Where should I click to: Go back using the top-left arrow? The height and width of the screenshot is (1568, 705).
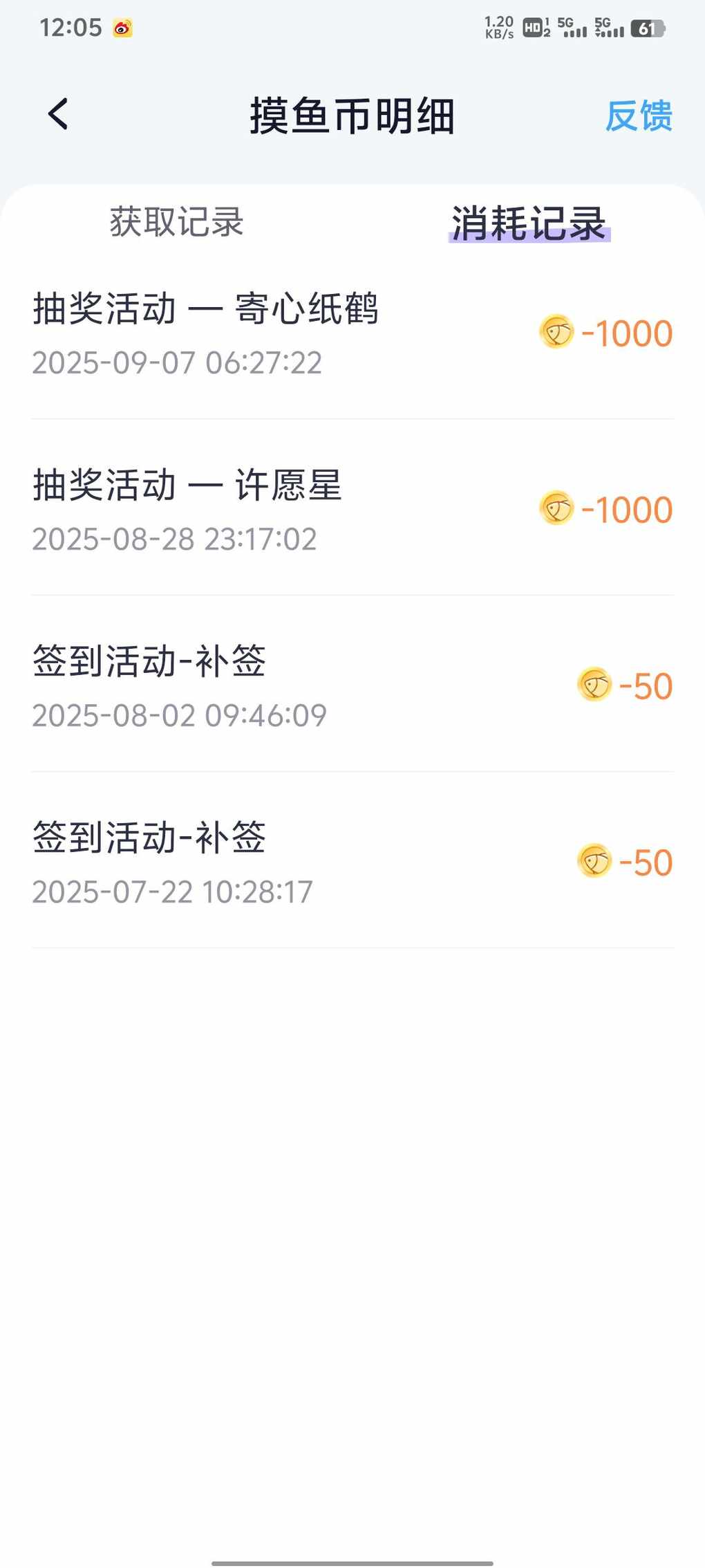[x=59, y=114]
